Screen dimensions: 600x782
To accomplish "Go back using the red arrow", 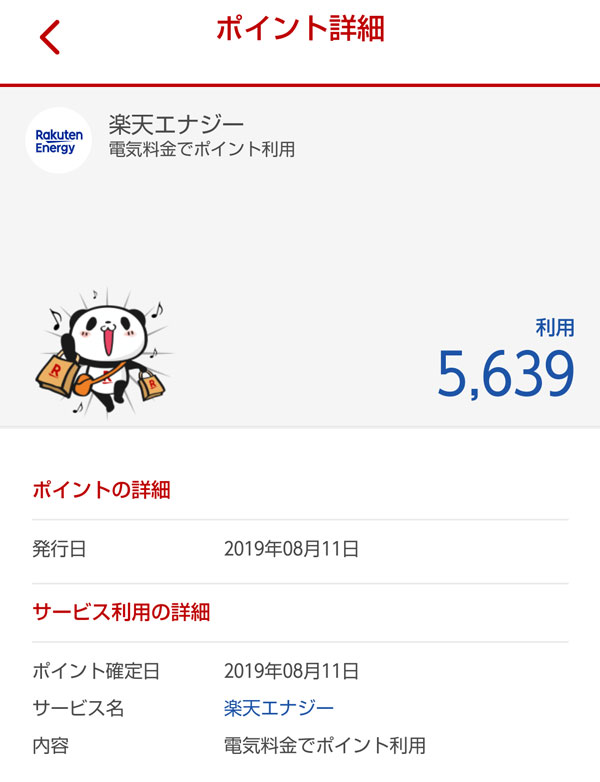I will tap(50, 37).
